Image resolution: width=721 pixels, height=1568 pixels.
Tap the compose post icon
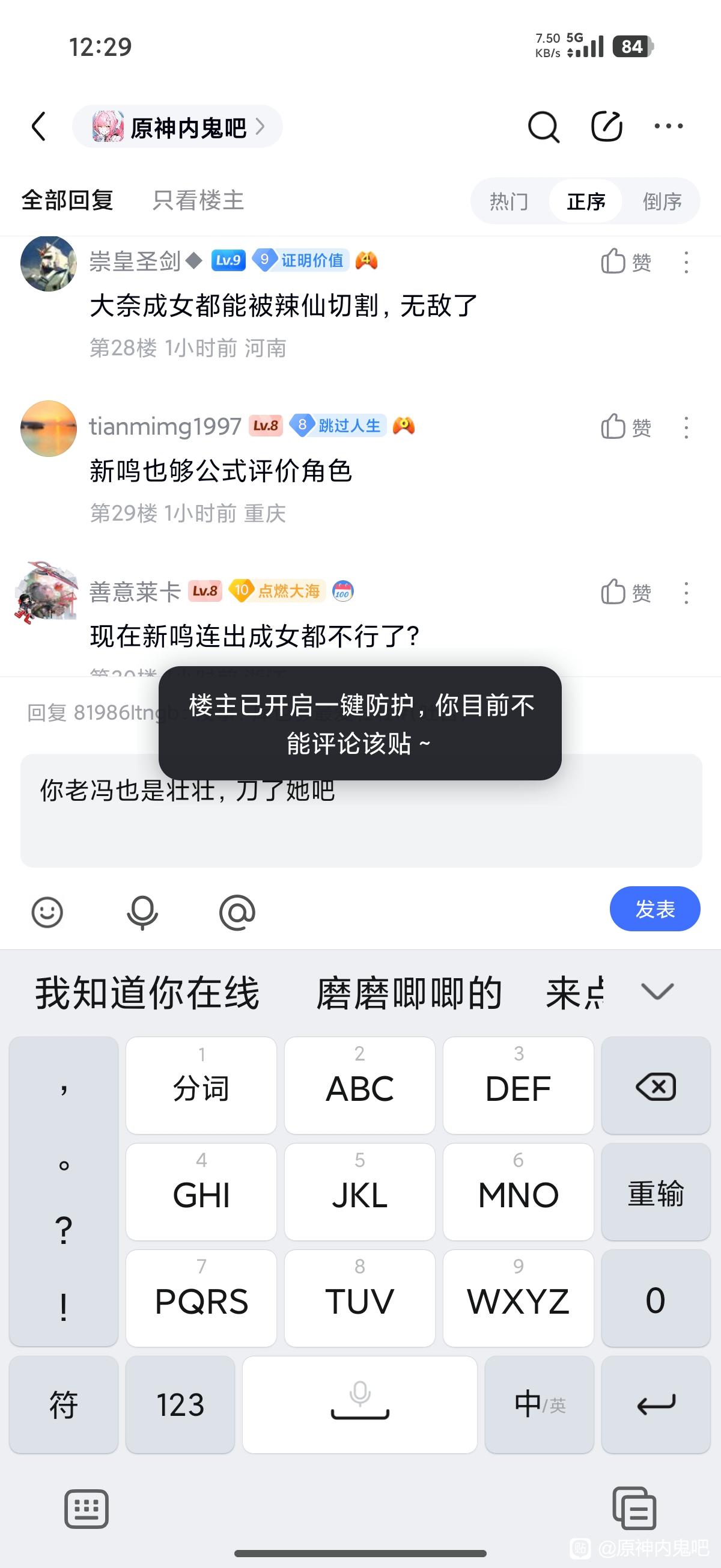click(607, 127)
